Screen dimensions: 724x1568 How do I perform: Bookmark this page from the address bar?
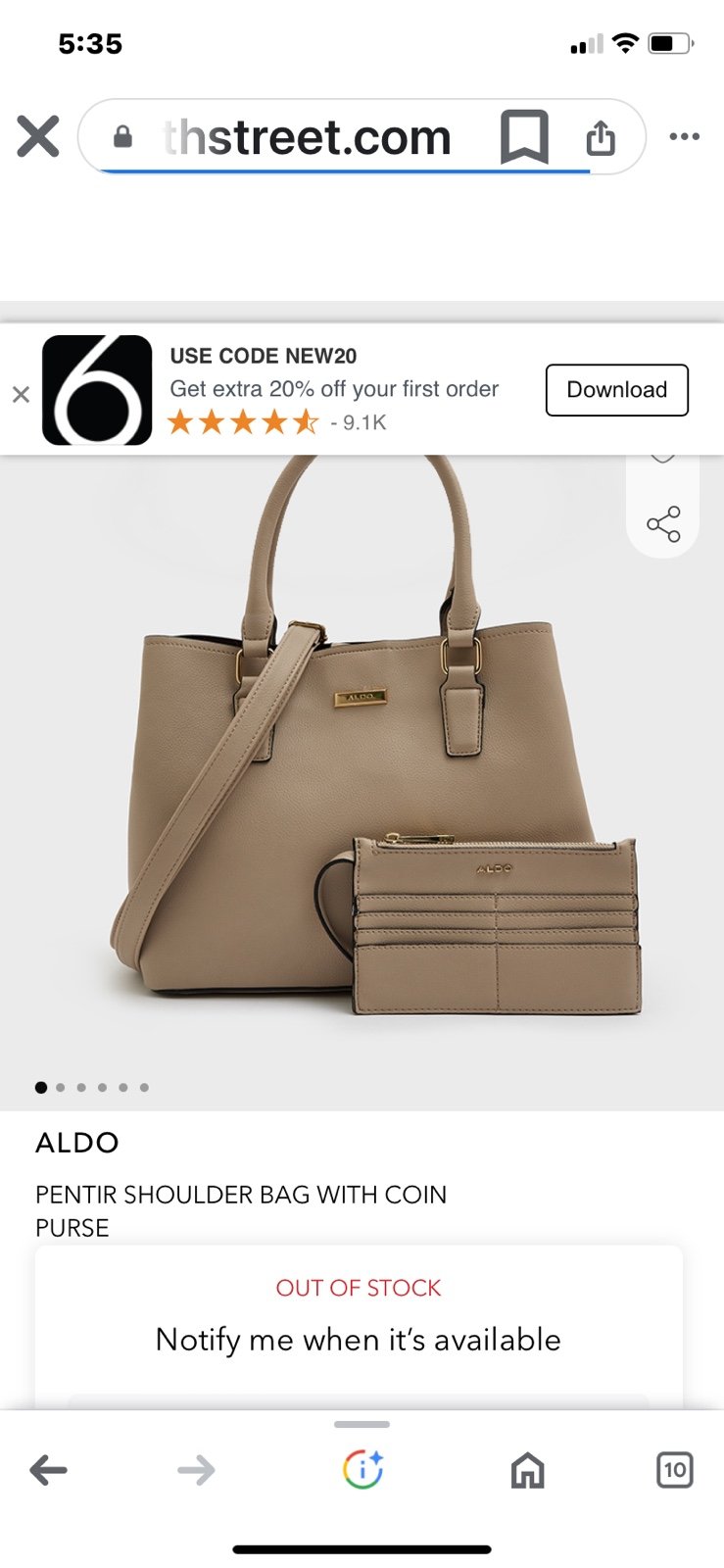(x=524, y=137)
